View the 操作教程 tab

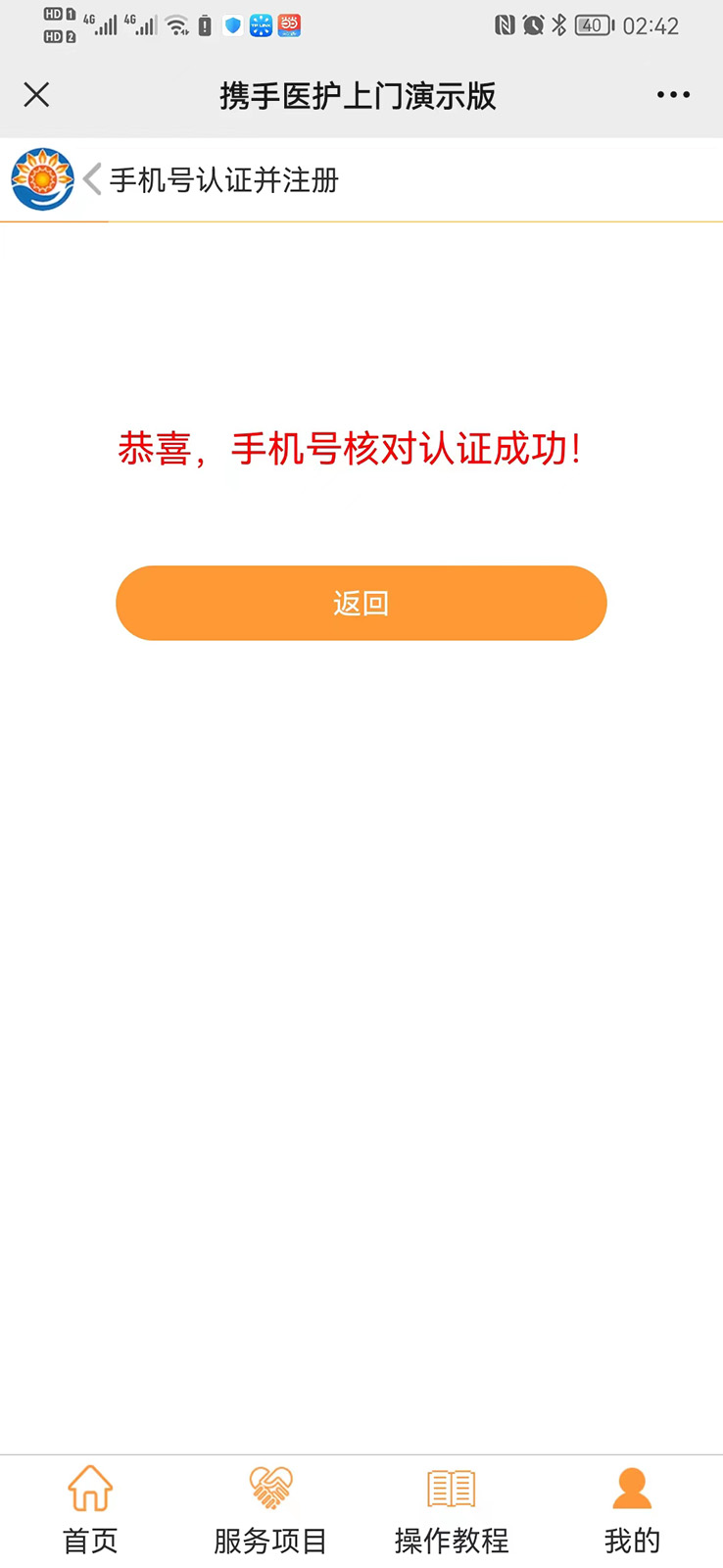[x=452, y=1510]
